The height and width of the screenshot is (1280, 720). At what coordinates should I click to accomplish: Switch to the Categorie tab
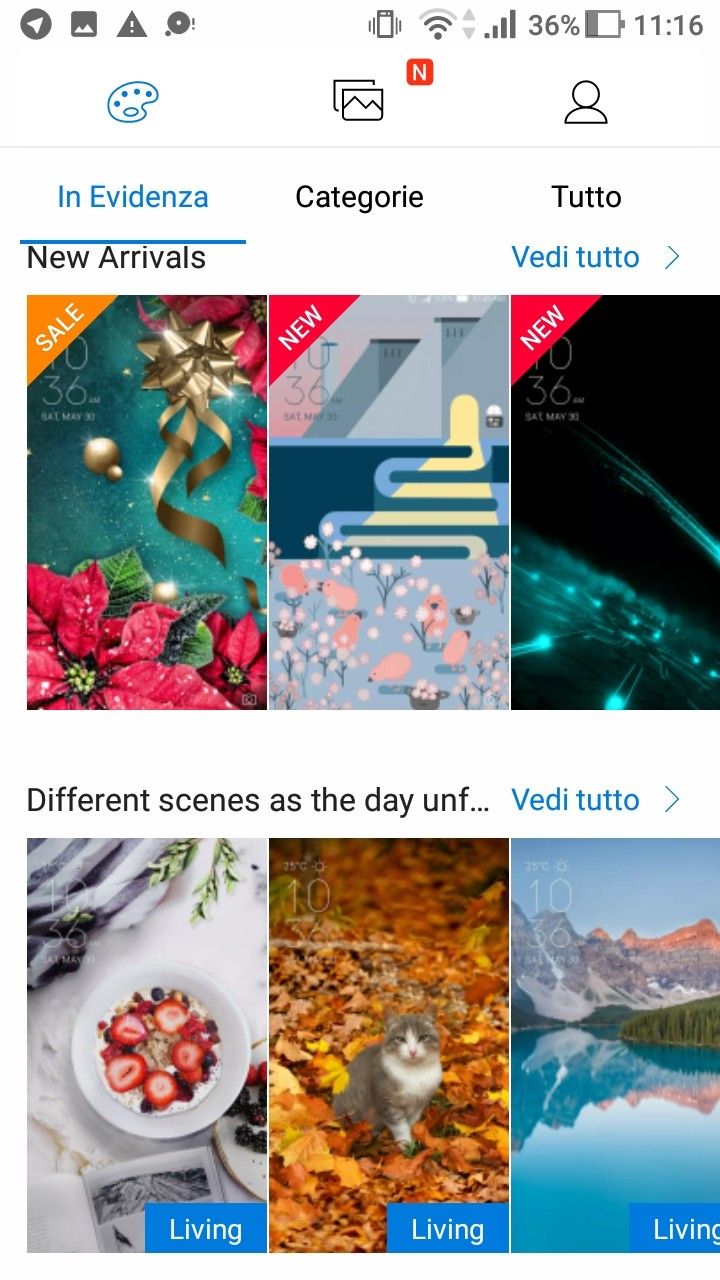click(x=359, y=197)
